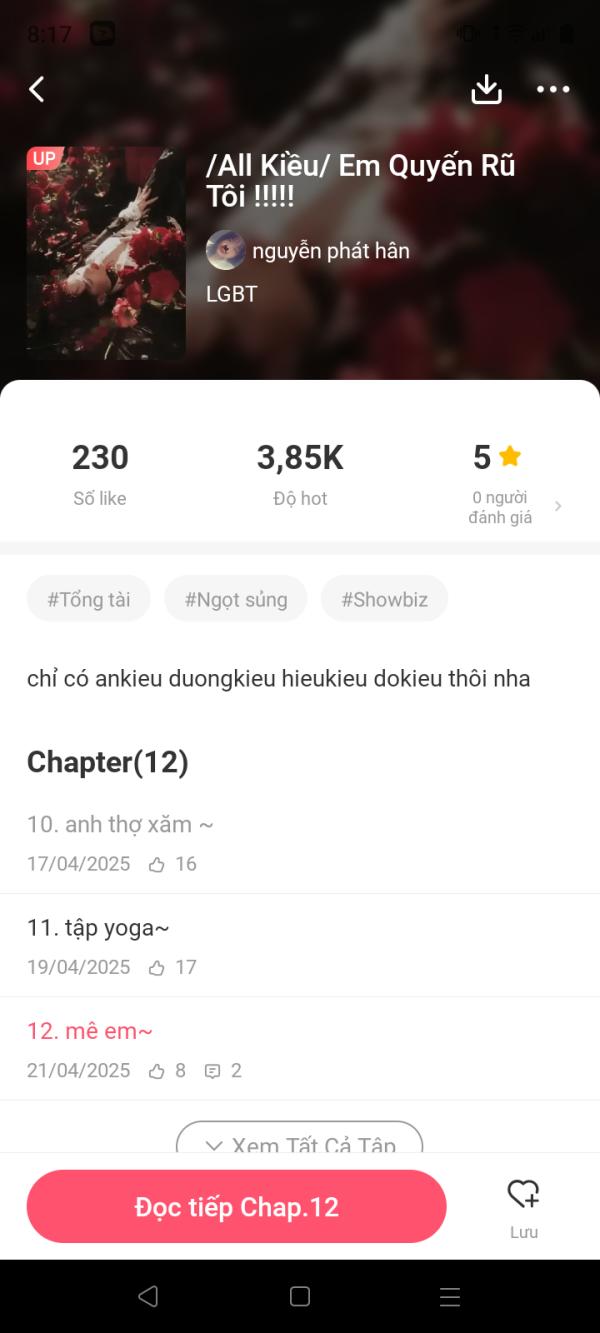The width and height of the screenshot is (600, 1333).
Task: Save story with the Lưu heart
Action: 523,1205
